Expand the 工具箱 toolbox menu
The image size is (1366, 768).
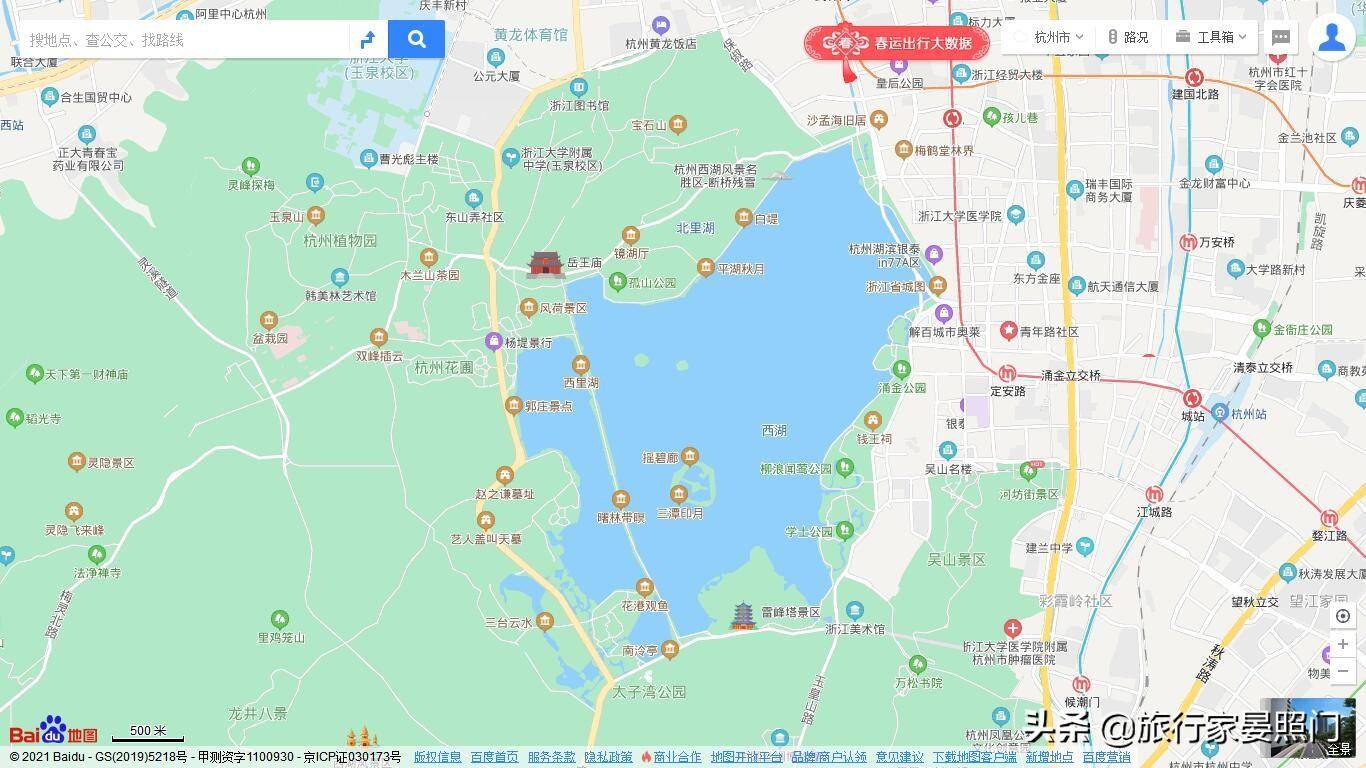(x=1211, y=37)
